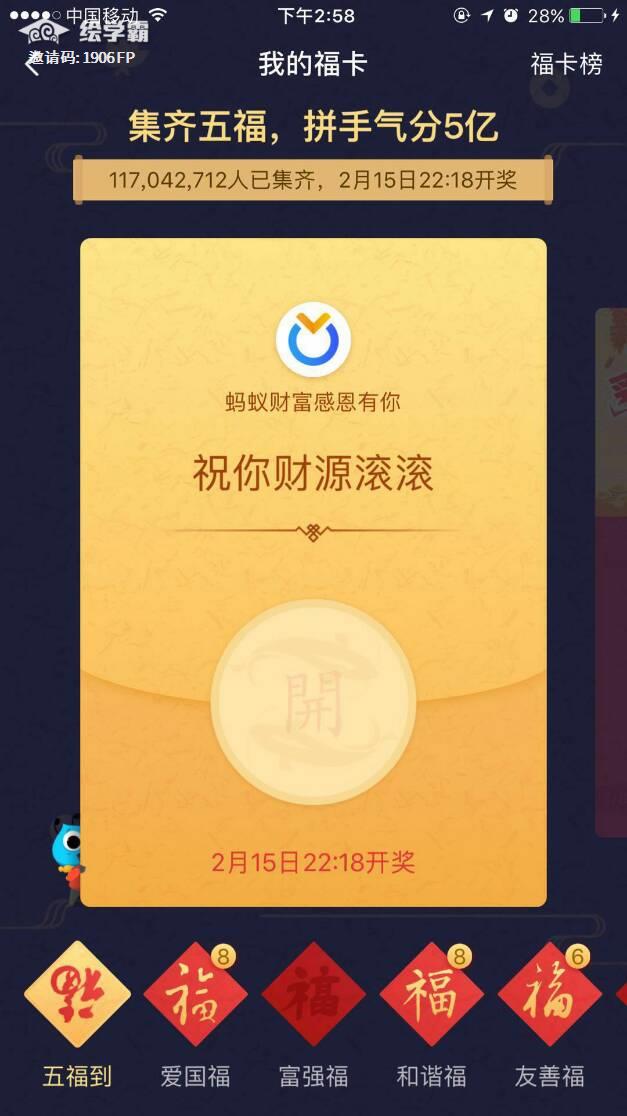This screenshot has width=627, height=1116.
Task: Select the 友善福 card
Action: tap(549, 994)
